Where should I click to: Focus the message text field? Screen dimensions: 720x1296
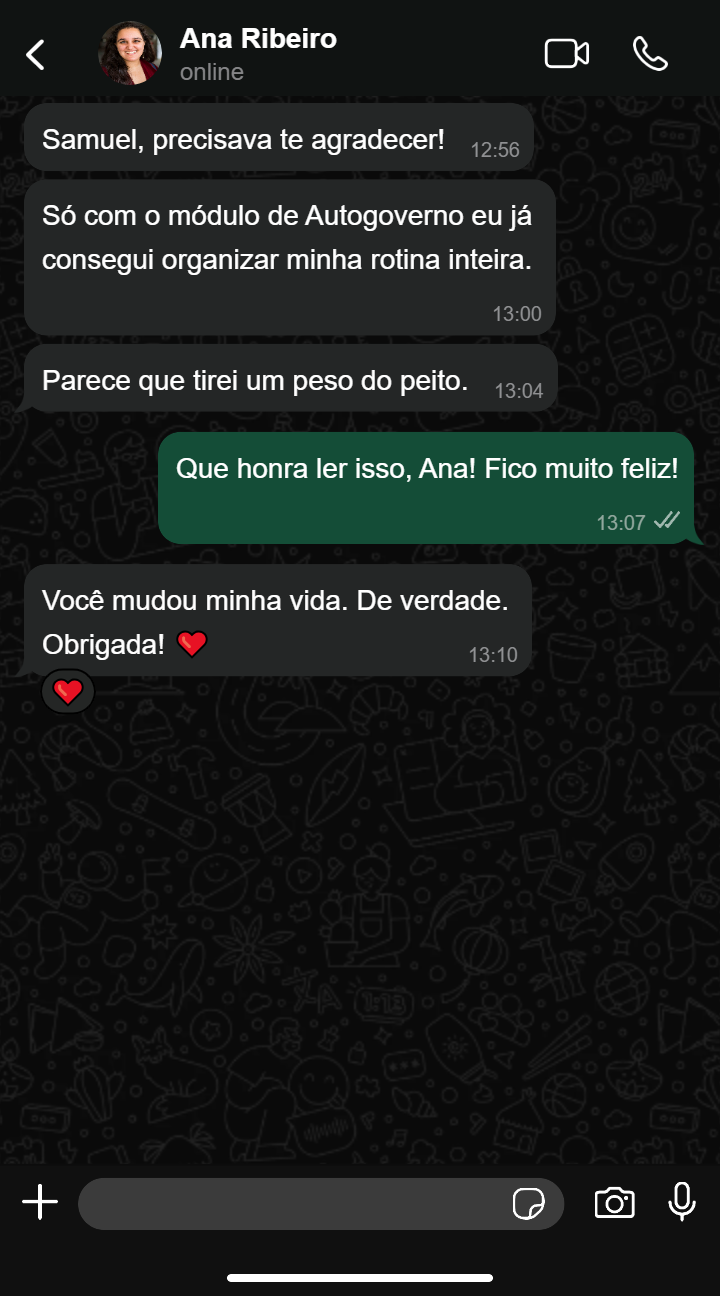coord(290,1204)
